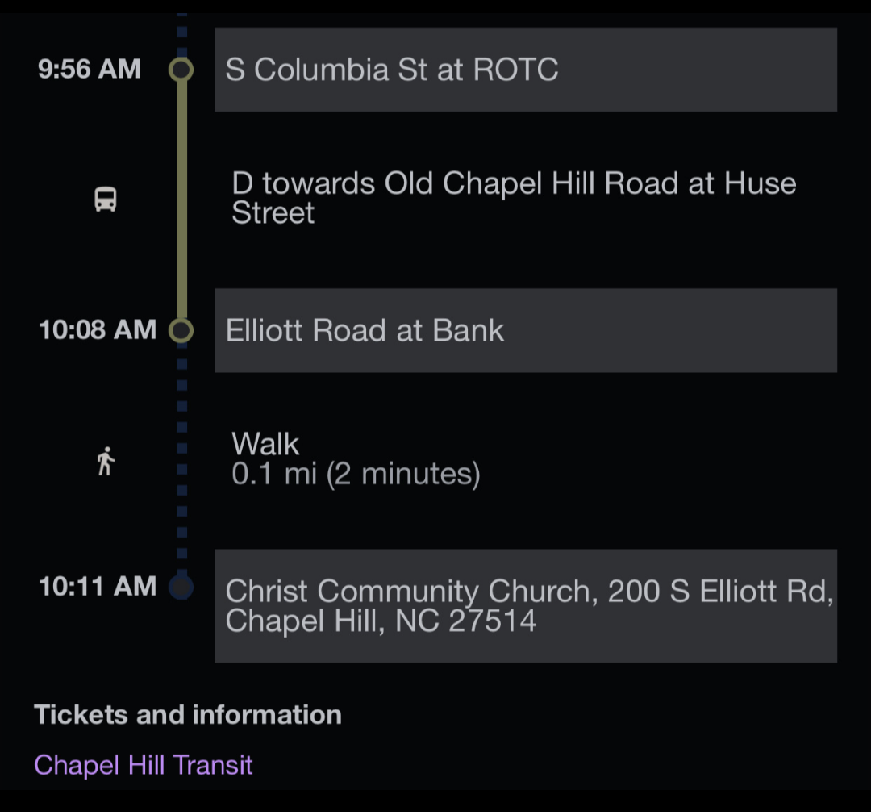The height and width of the screenshot is (812, 871).
Task: Select the Elliott Road at Bank stop
Action: pyautogui.click(x=525, y=331)
